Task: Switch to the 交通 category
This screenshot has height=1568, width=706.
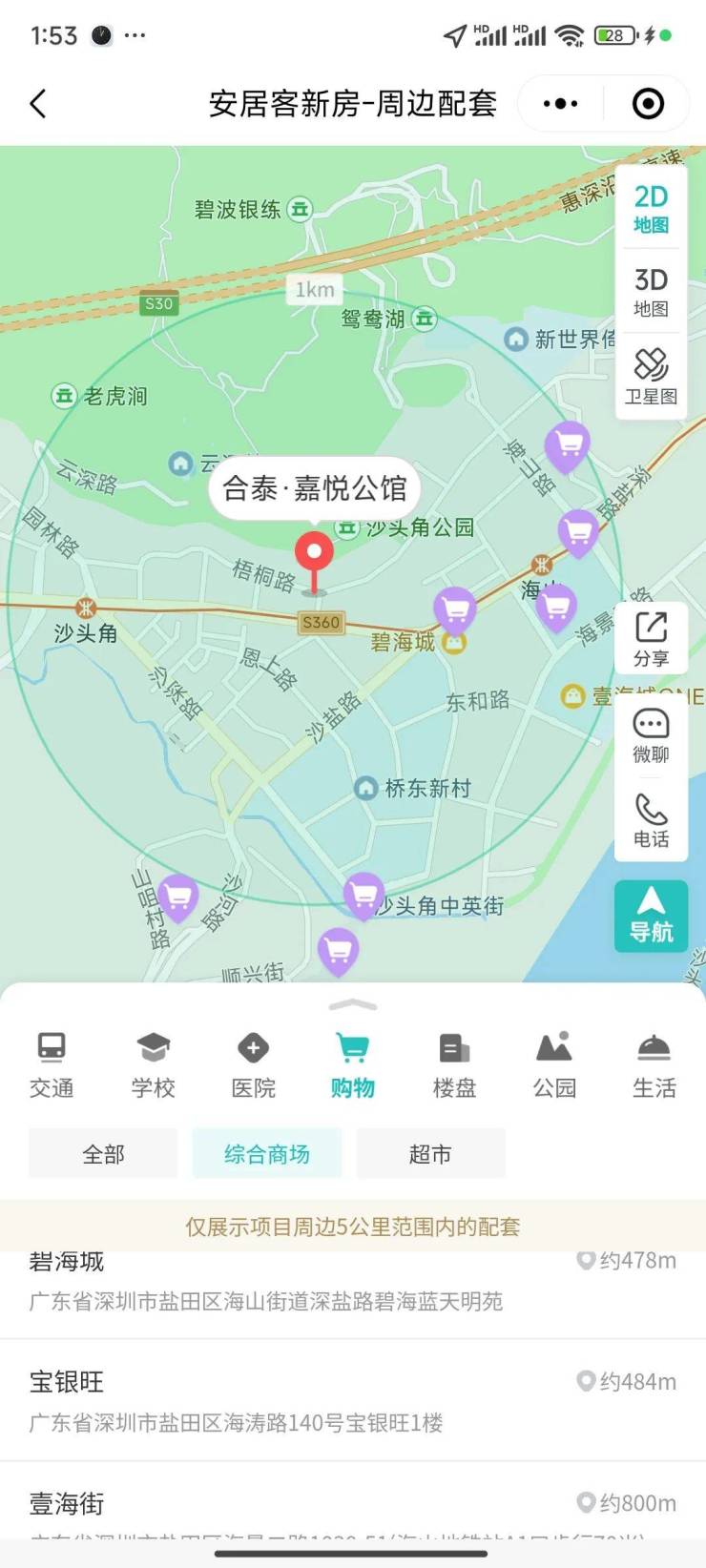Action: [52, 1064]
